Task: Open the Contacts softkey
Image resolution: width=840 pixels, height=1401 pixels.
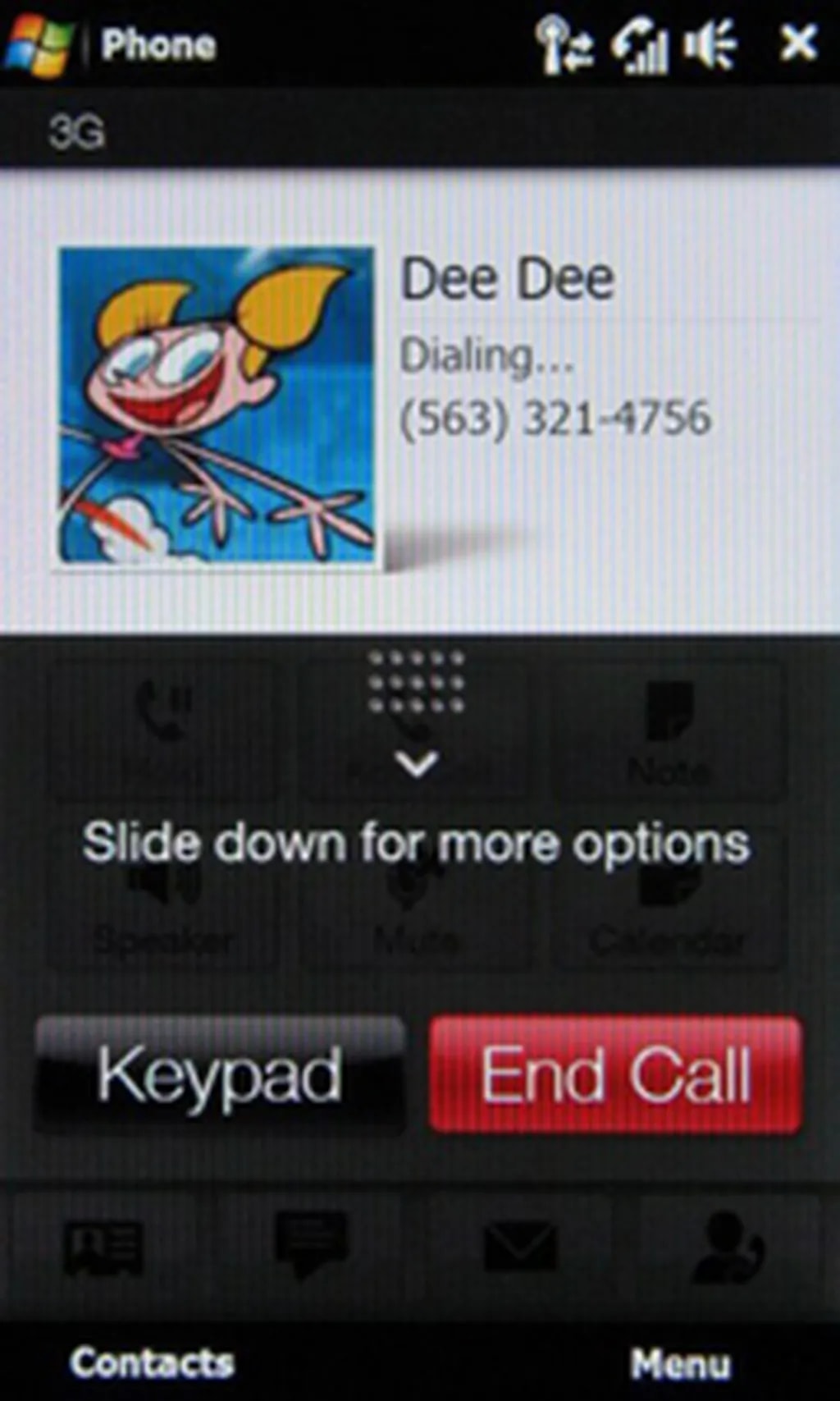Action: [153, 1363]
